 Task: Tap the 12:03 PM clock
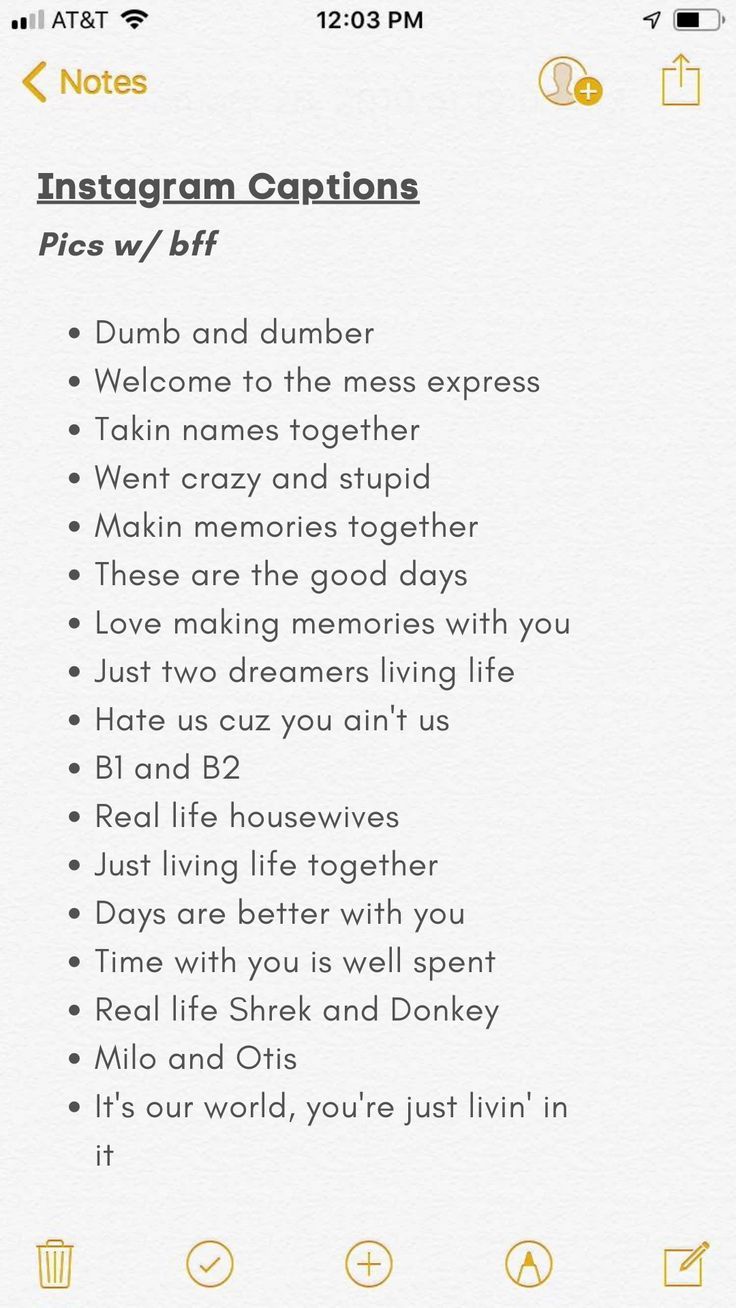370,17
